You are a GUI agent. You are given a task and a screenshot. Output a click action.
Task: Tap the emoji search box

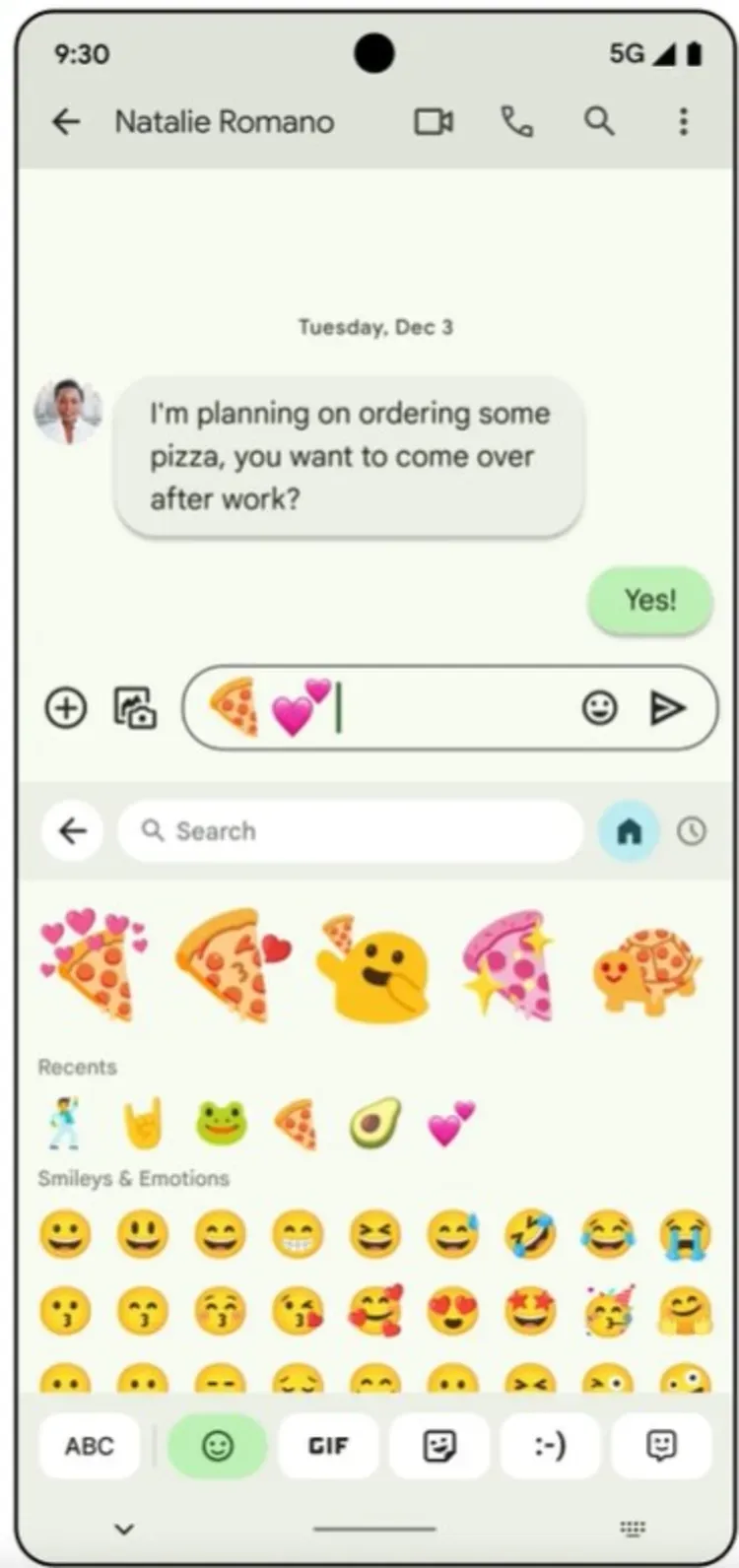pos(350,831)
